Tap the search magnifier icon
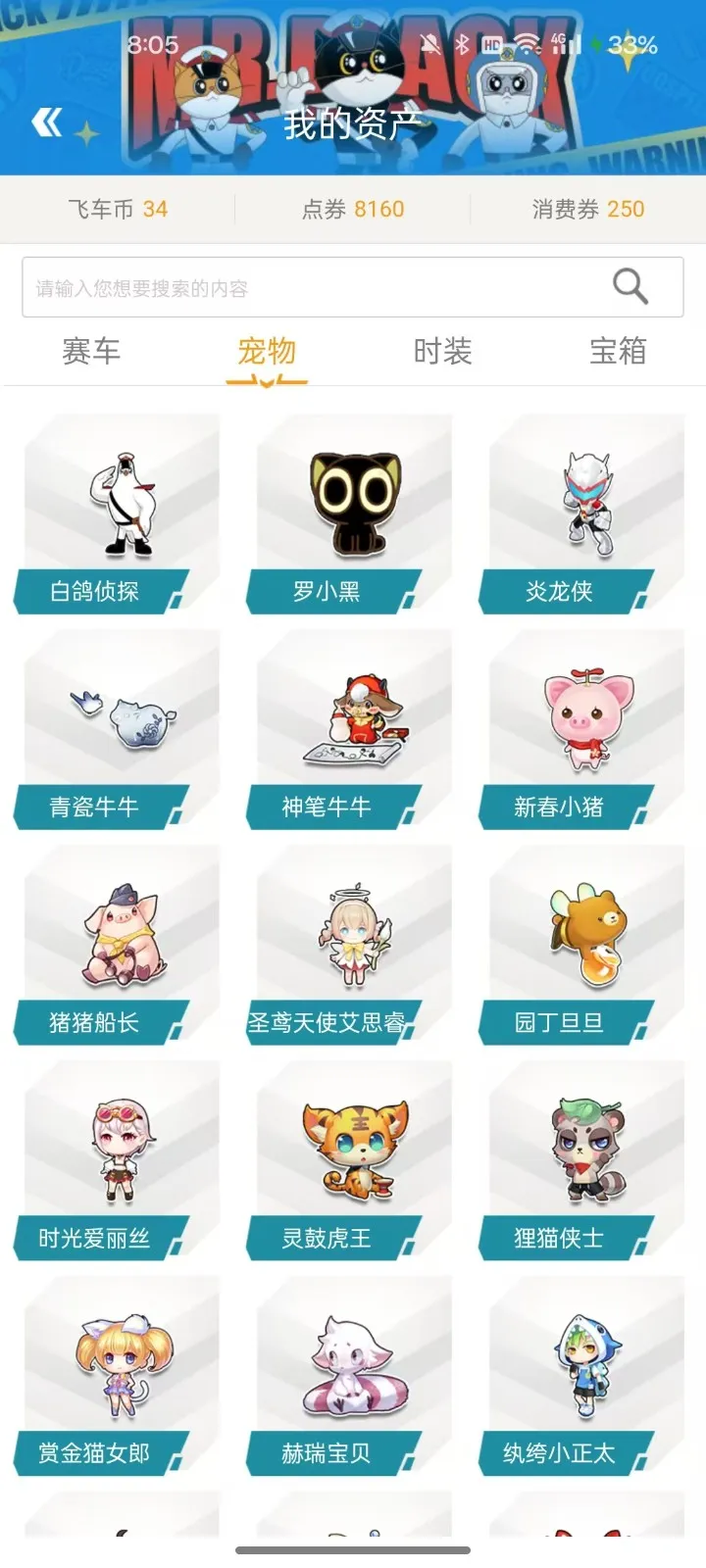This screenshot has width=706, height=1568. 630,286
